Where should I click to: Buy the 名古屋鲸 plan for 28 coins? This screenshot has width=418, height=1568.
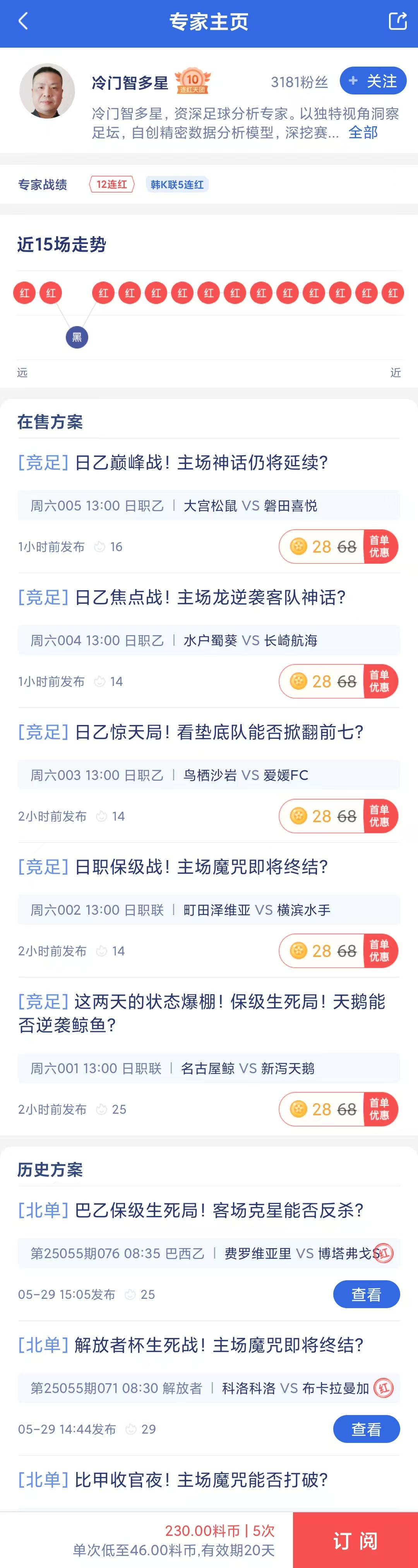[337, 1109]
